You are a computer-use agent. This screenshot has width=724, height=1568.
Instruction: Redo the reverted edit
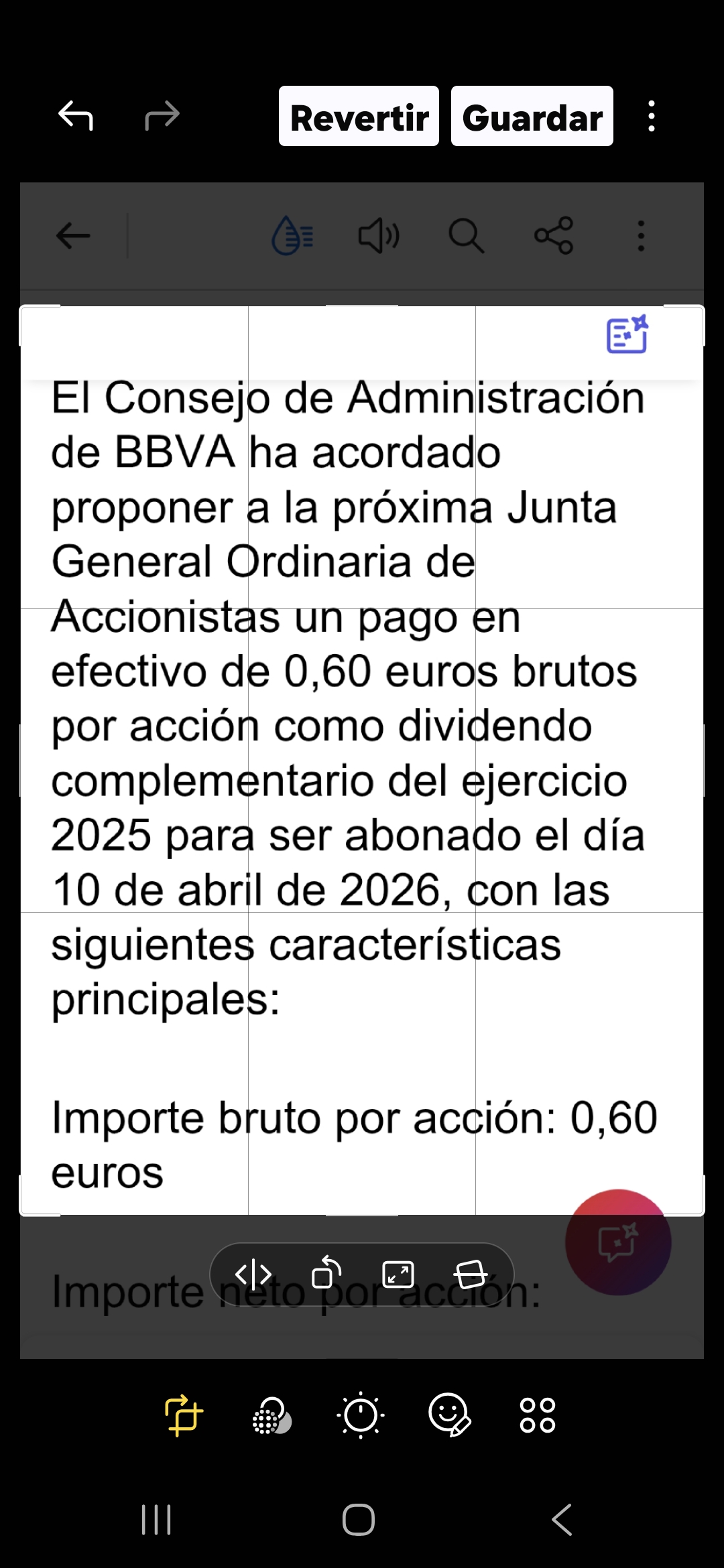[161, 117]
